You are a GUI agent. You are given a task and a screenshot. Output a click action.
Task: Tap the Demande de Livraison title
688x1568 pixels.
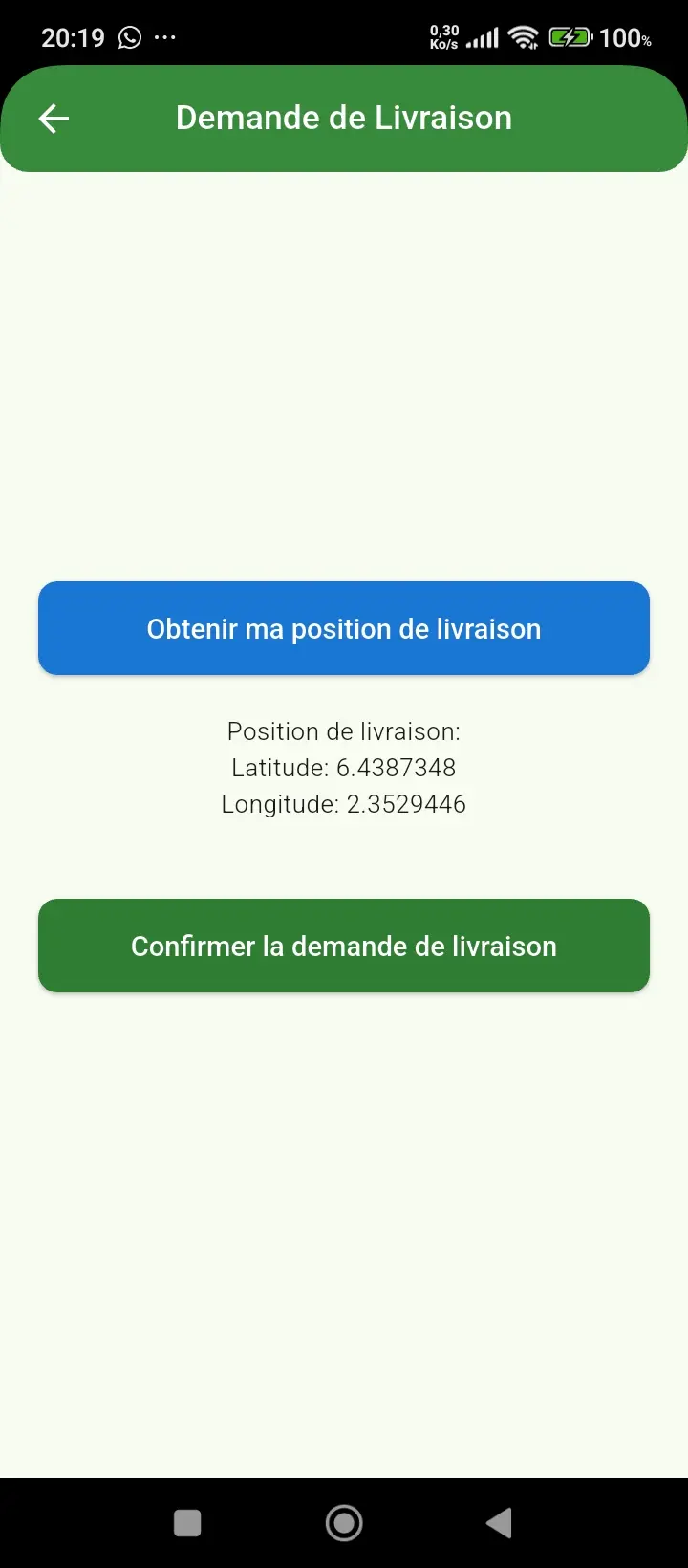344,118
